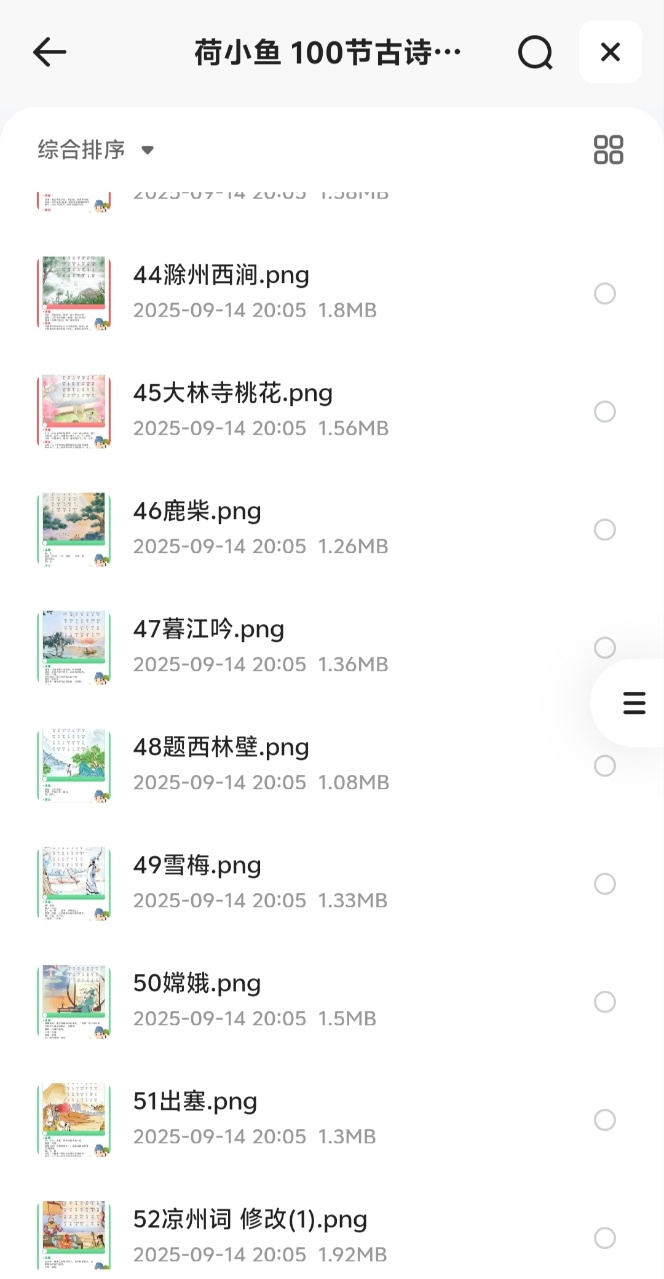The width and height of the screenshot is (664, 1279).
Task: Switch to grid view layout
Action: click(608, 150)
